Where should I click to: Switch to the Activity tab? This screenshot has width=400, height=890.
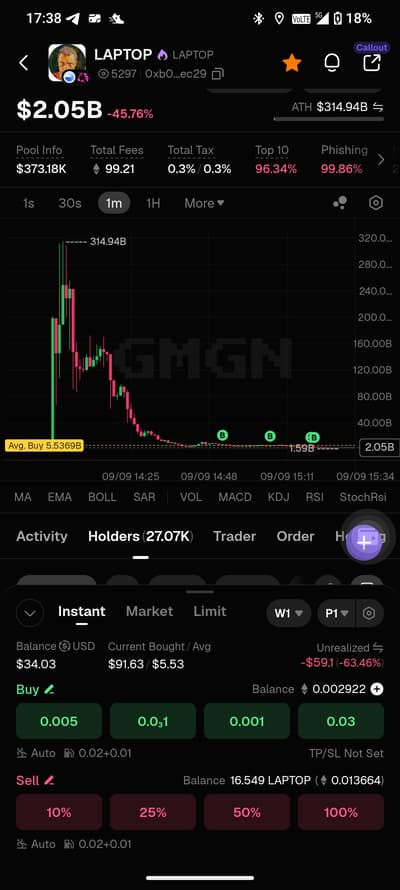[x=42, y=536]
